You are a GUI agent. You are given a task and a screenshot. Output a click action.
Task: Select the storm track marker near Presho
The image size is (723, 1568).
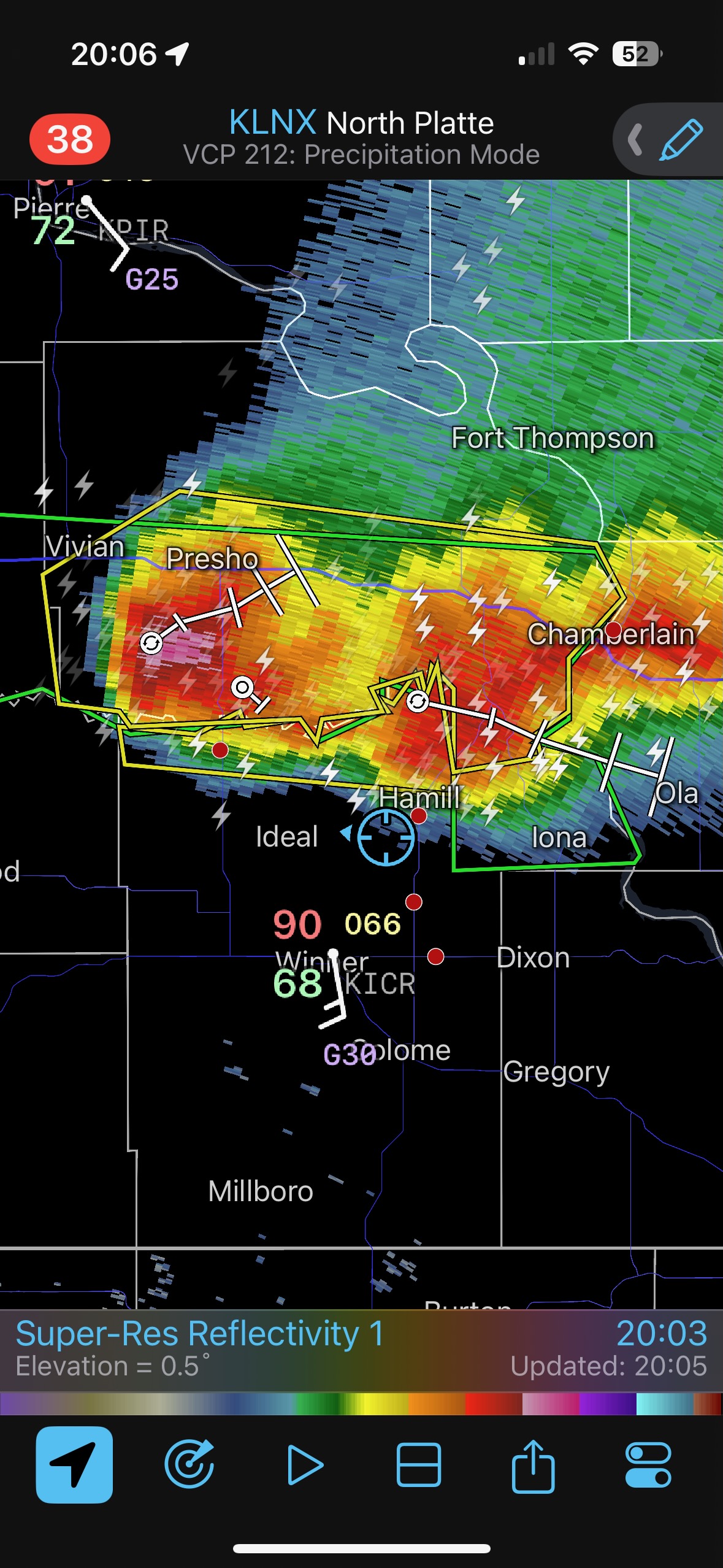151,643
